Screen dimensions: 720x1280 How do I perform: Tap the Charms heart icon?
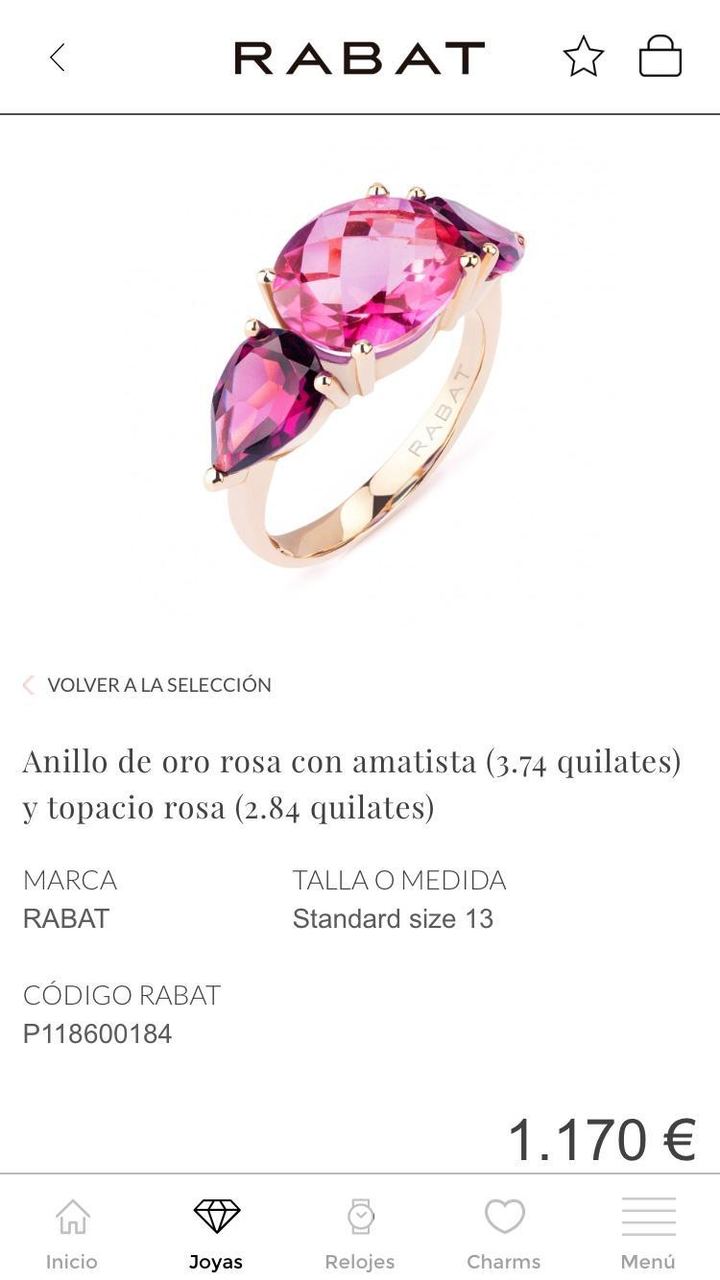click(505, 1218)
